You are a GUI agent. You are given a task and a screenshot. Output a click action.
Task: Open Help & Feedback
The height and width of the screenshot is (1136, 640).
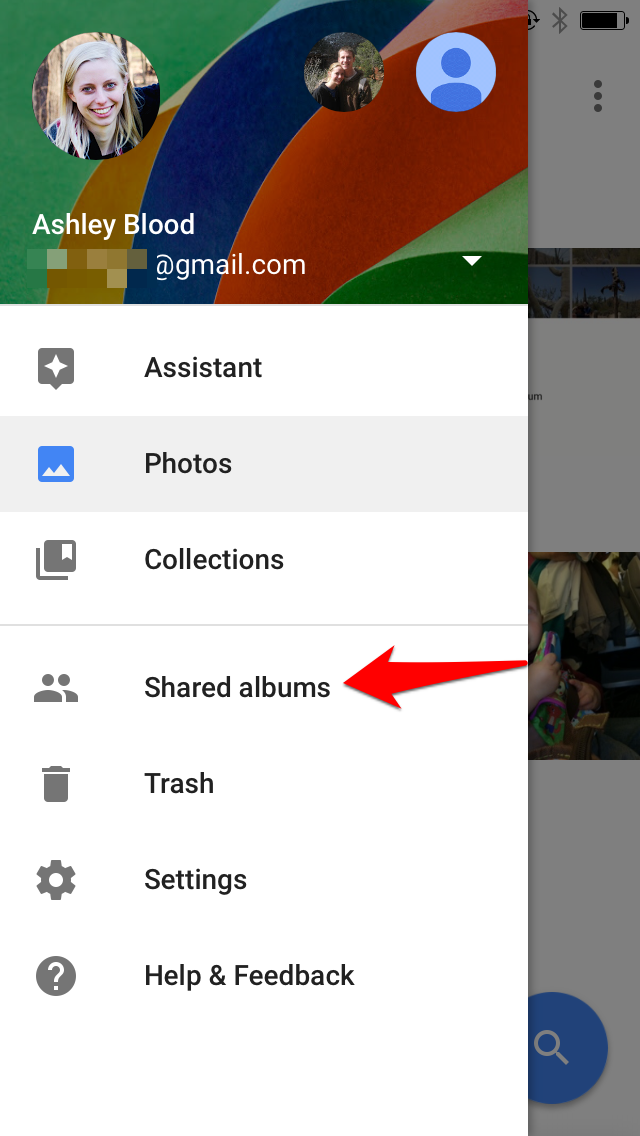point(263,975)
